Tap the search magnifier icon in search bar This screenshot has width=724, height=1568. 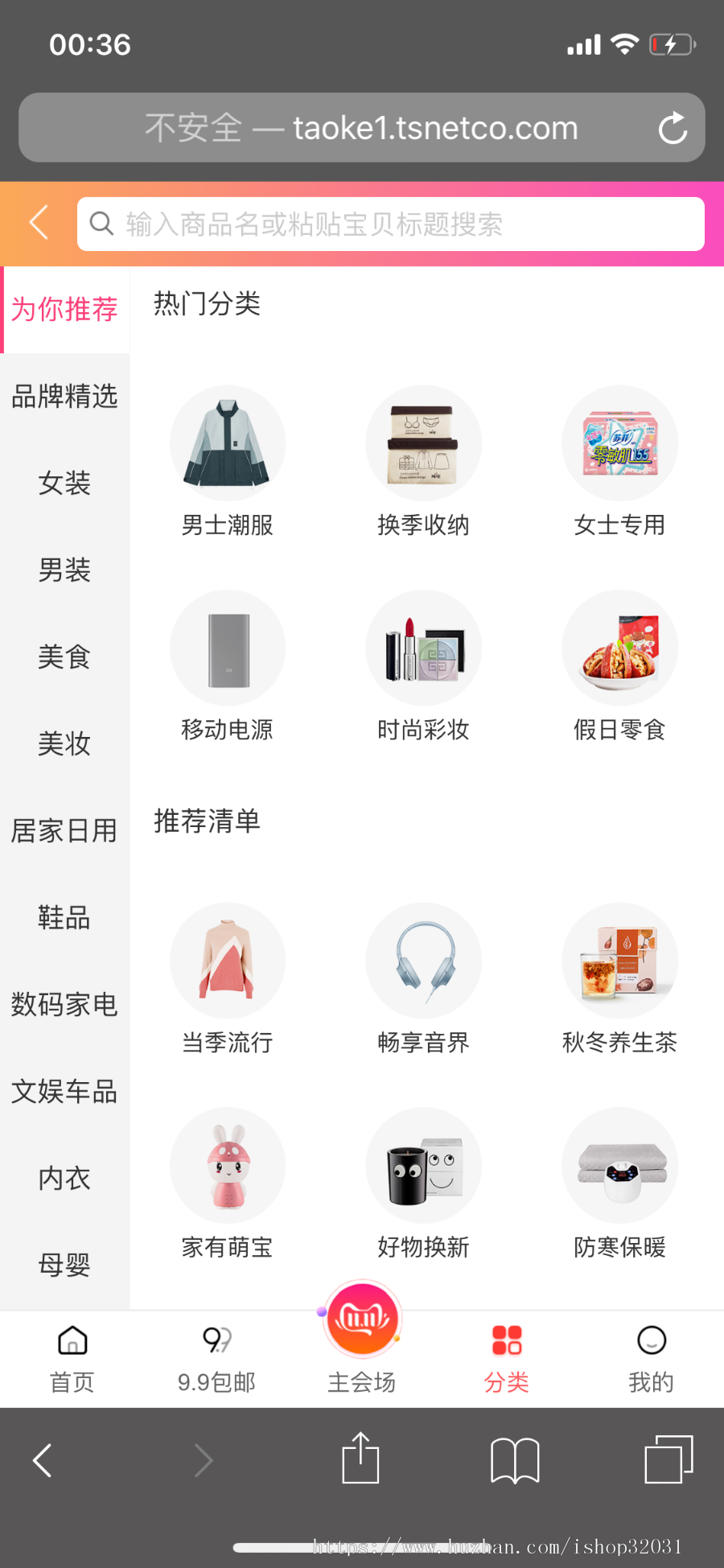click(x=101, y=223)
